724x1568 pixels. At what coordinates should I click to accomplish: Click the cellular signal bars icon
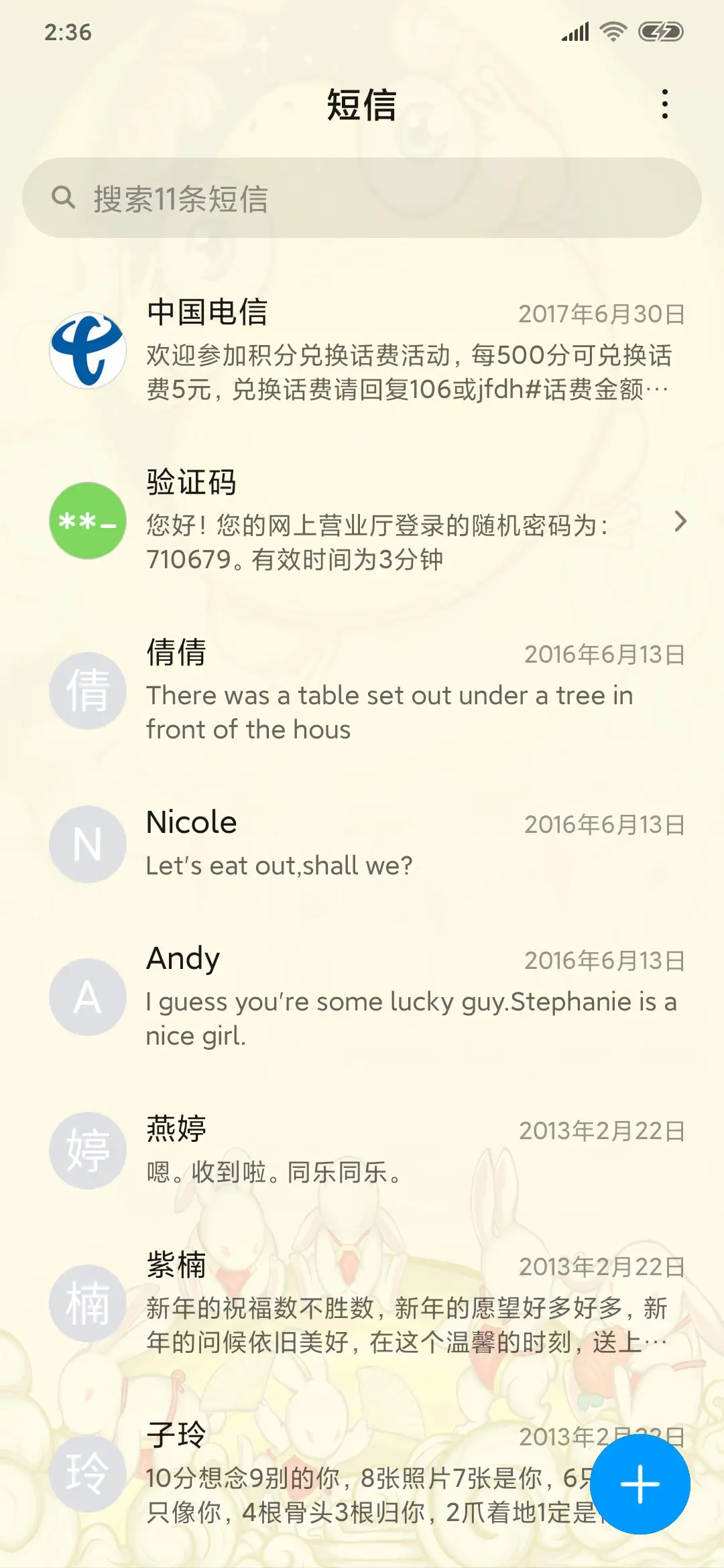click(x=577, y=29)
